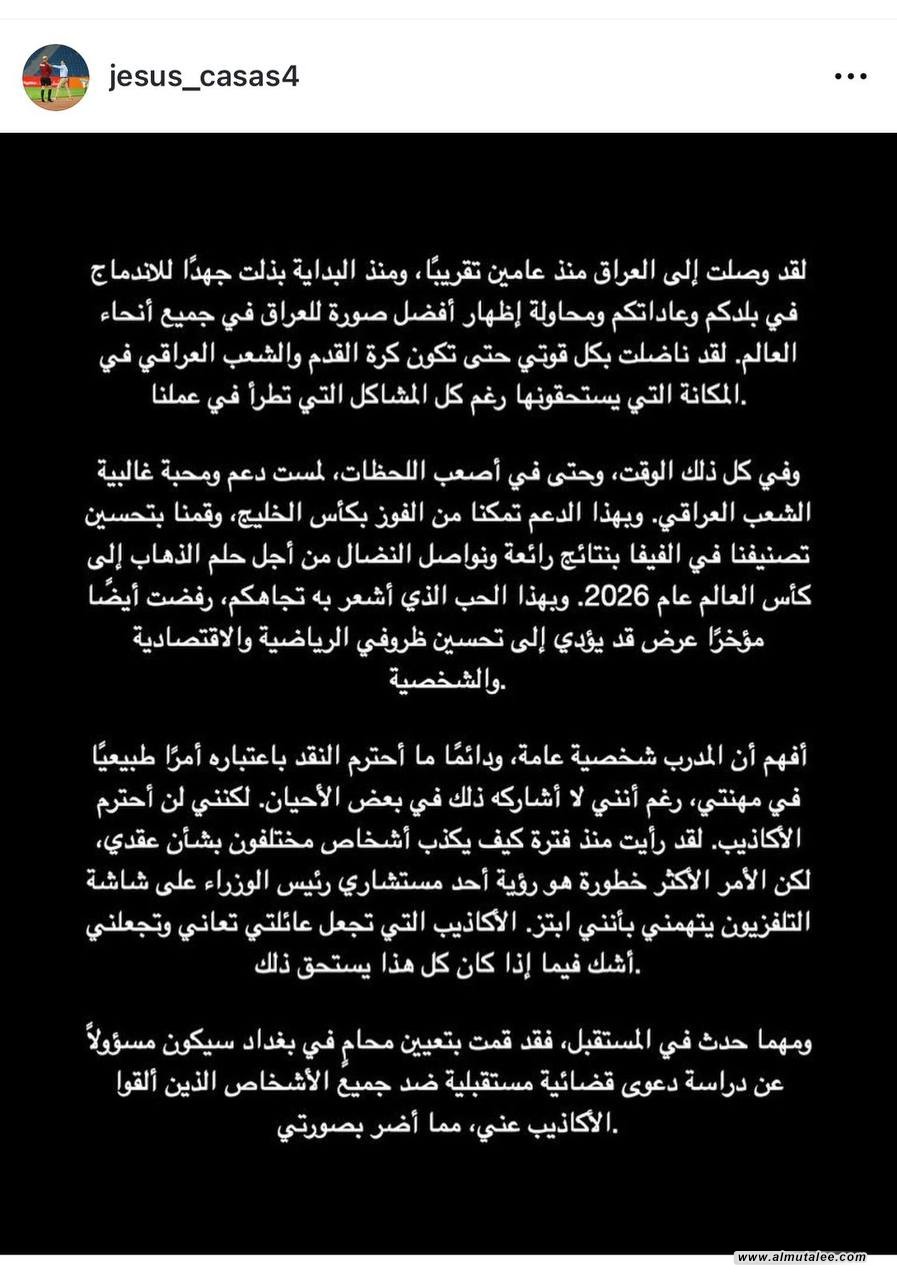This screenshot has height=1280, width=897.
Task: Open the post's three-dot overflow menu
Action: 849,77
